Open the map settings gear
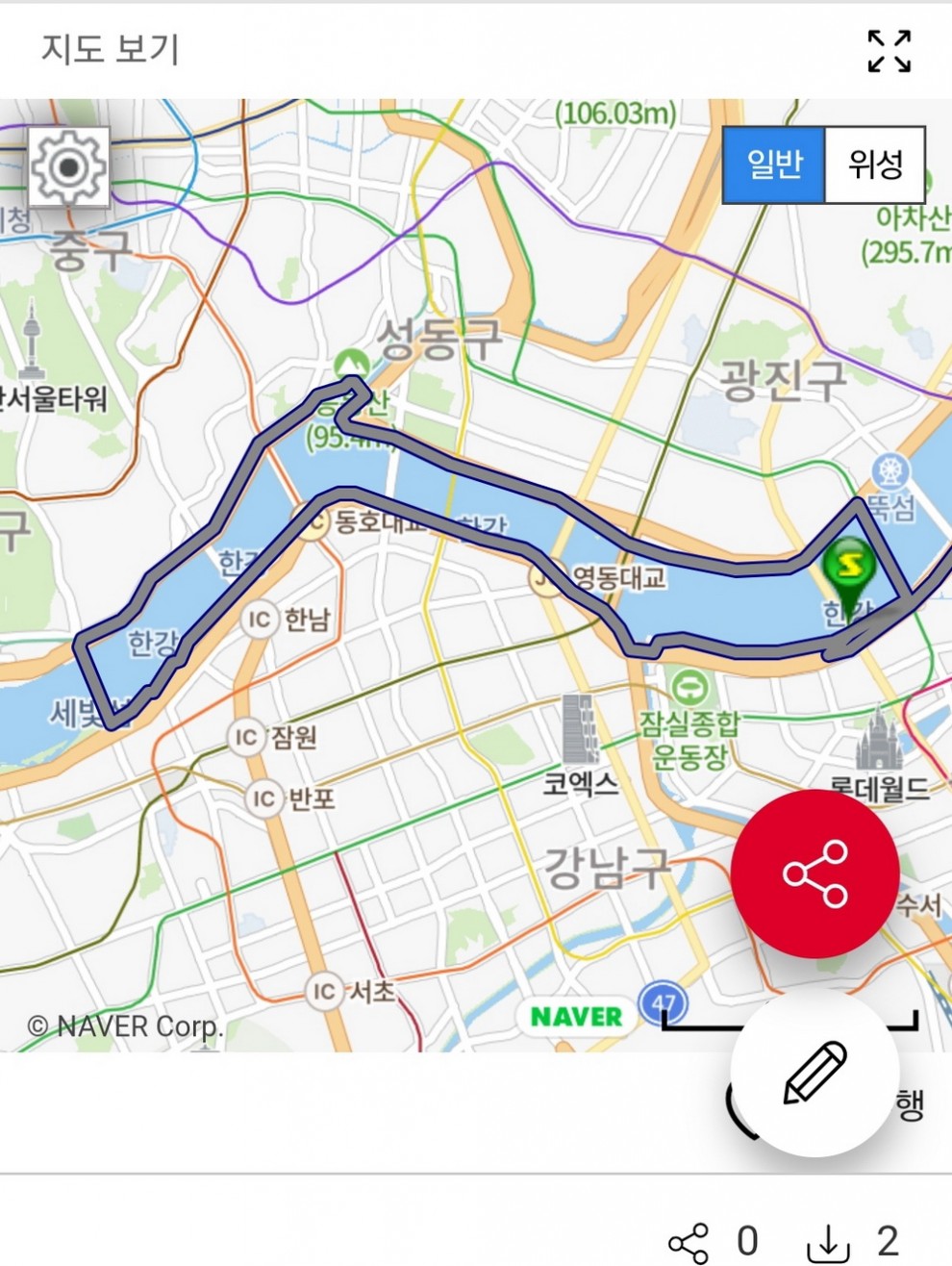The image size is (952, 1266). coord(68,167)
